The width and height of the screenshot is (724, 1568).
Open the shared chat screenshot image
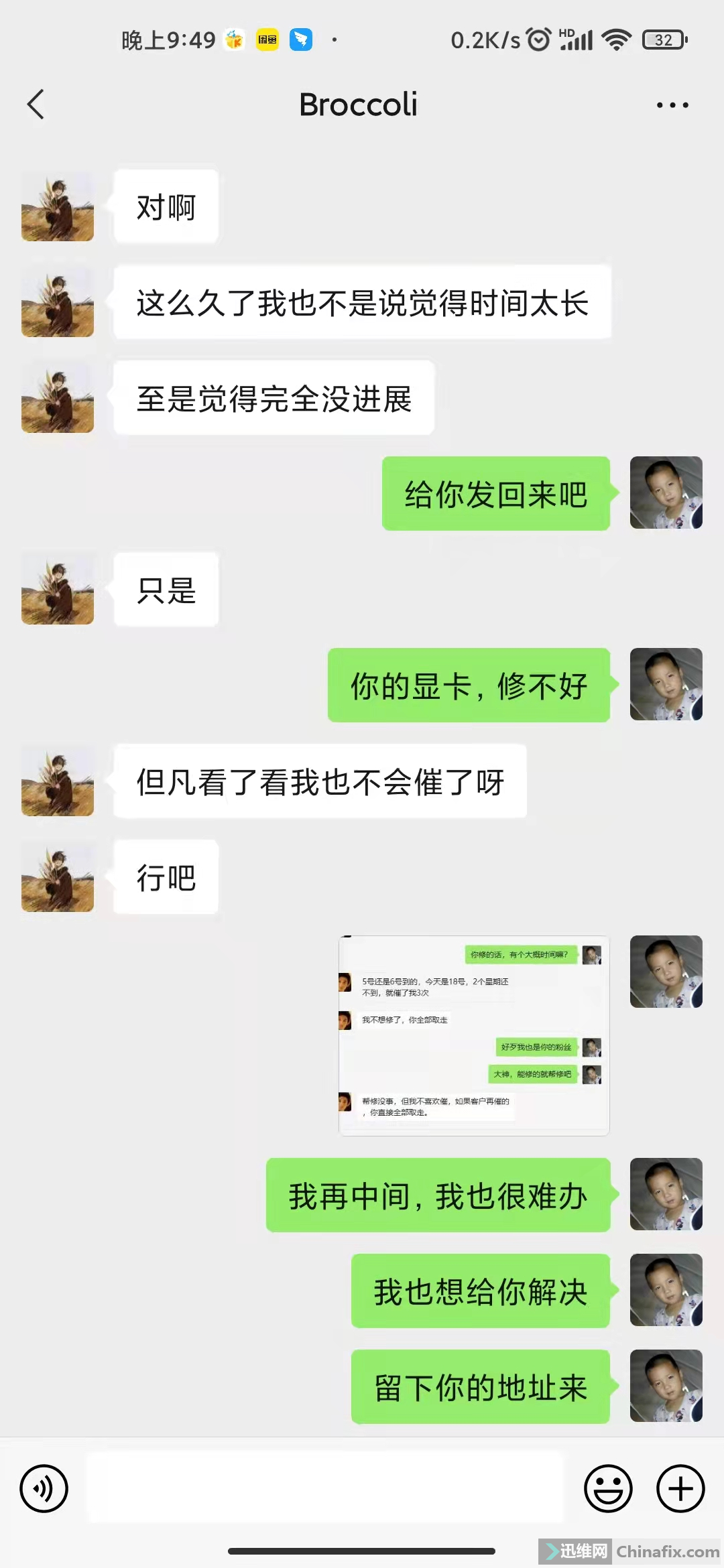point(474,1035)
